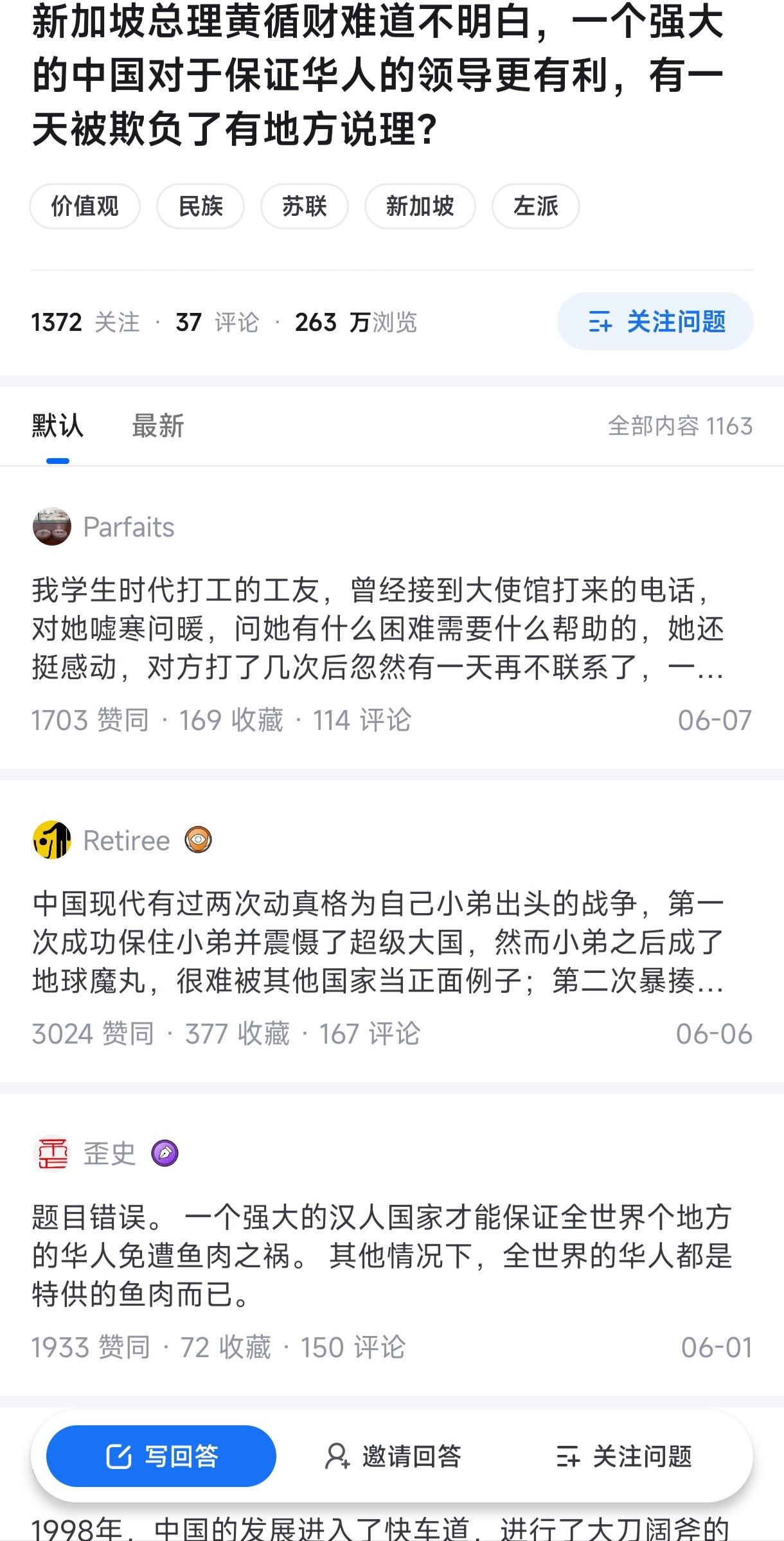Switch to the 默认 sort tab
The image size is (784, 1541).
click(x=58, y=426)
